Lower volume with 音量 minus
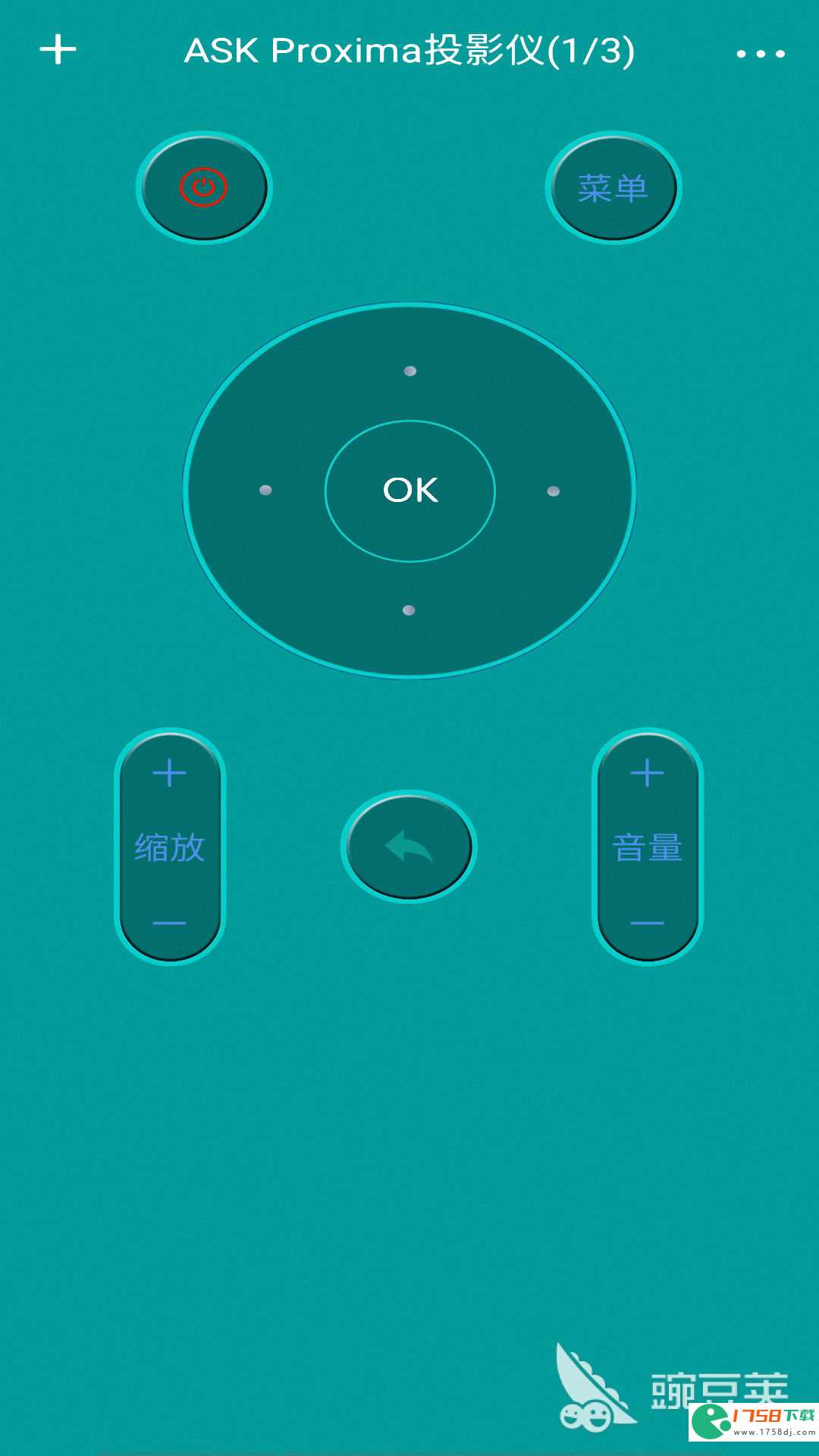 click(x=647, y=923)
